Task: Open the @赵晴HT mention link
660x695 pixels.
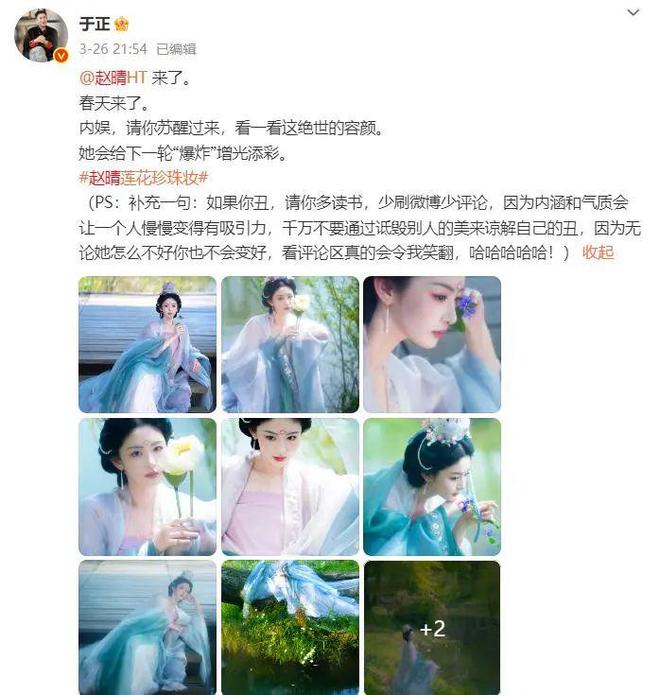Action: [112, 76]
